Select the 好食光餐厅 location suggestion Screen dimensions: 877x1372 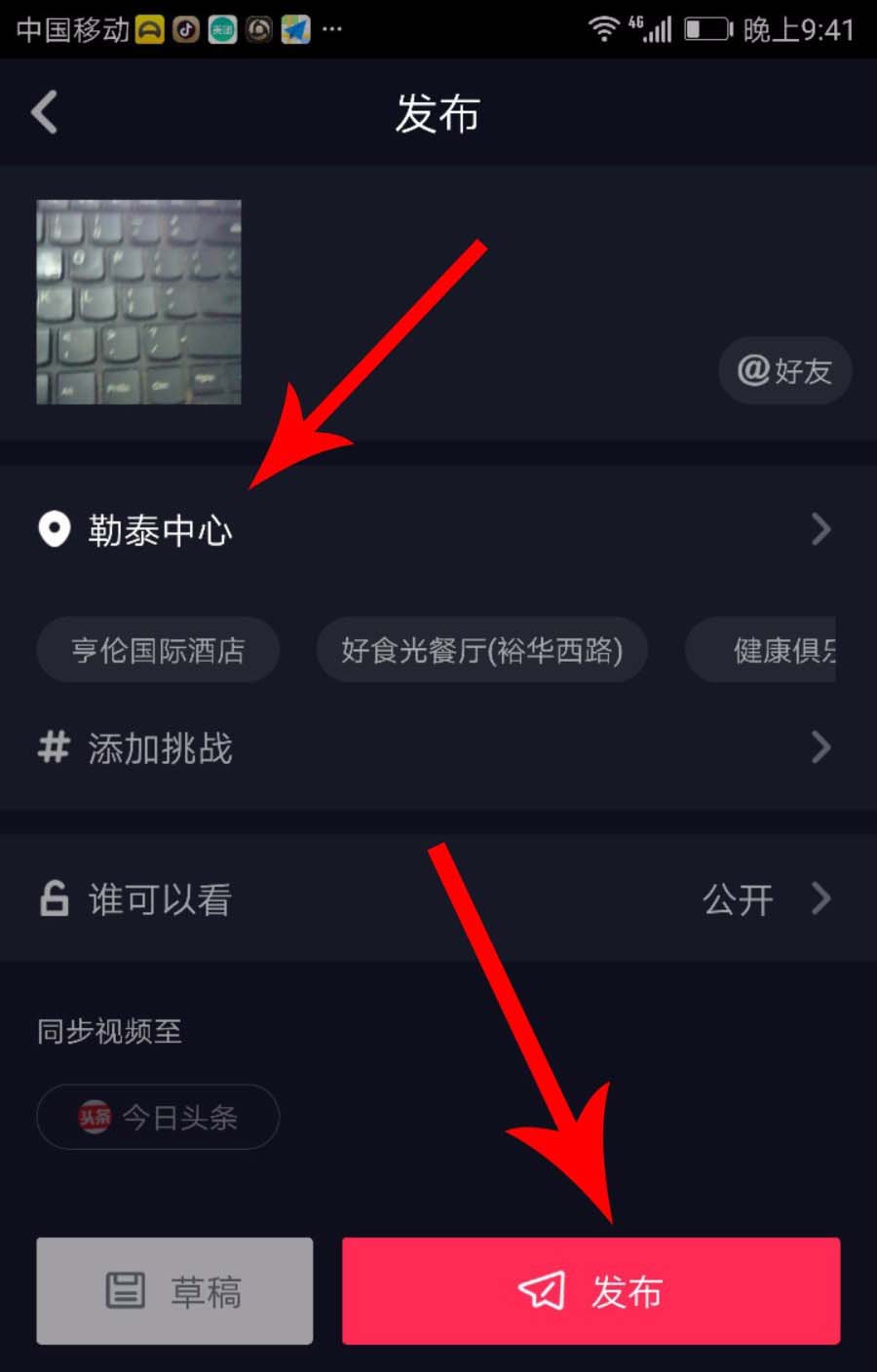tap(482, 650)
